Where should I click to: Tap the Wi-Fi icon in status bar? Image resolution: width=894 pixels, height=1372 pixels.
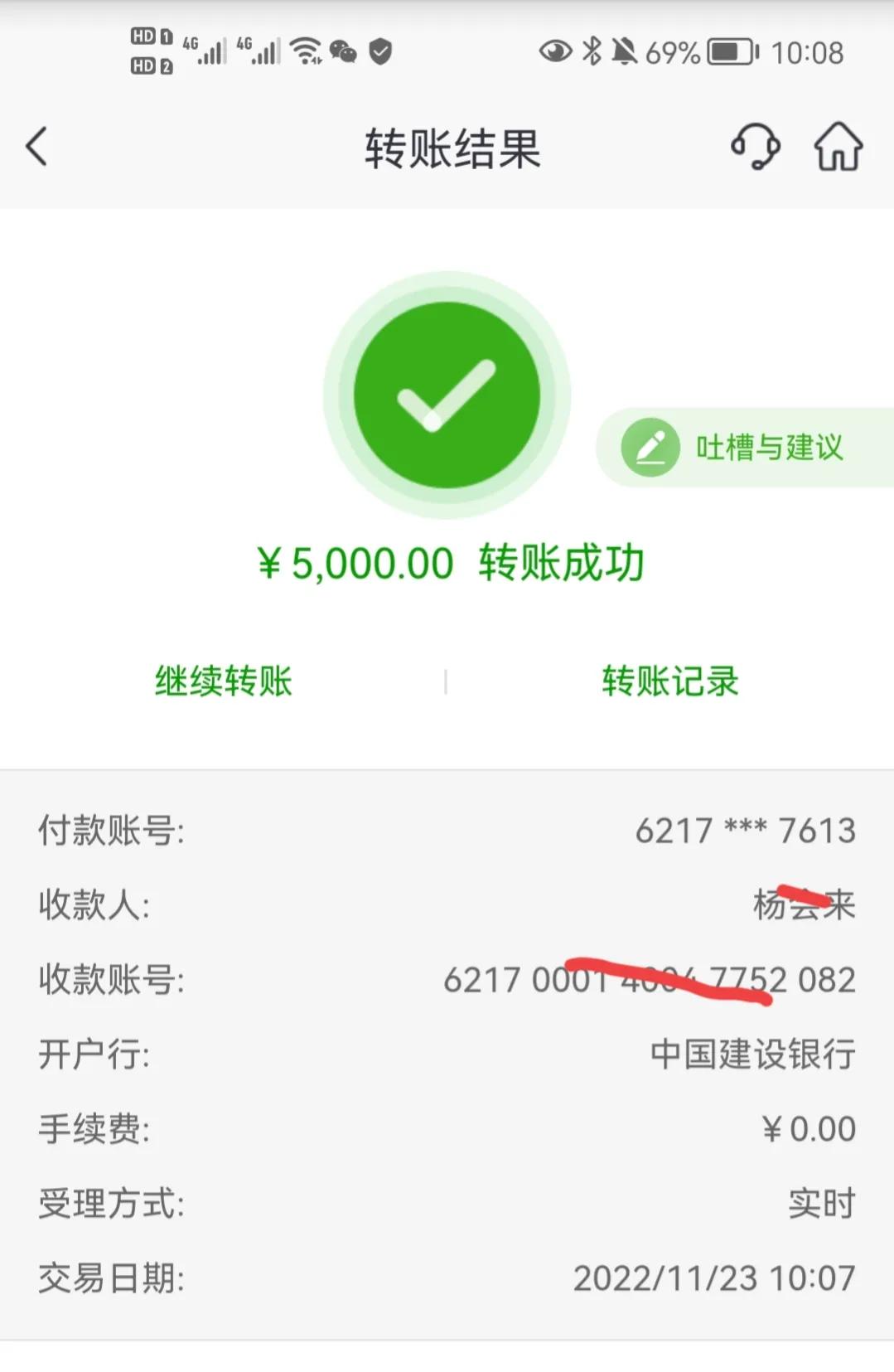pos(303,51)
